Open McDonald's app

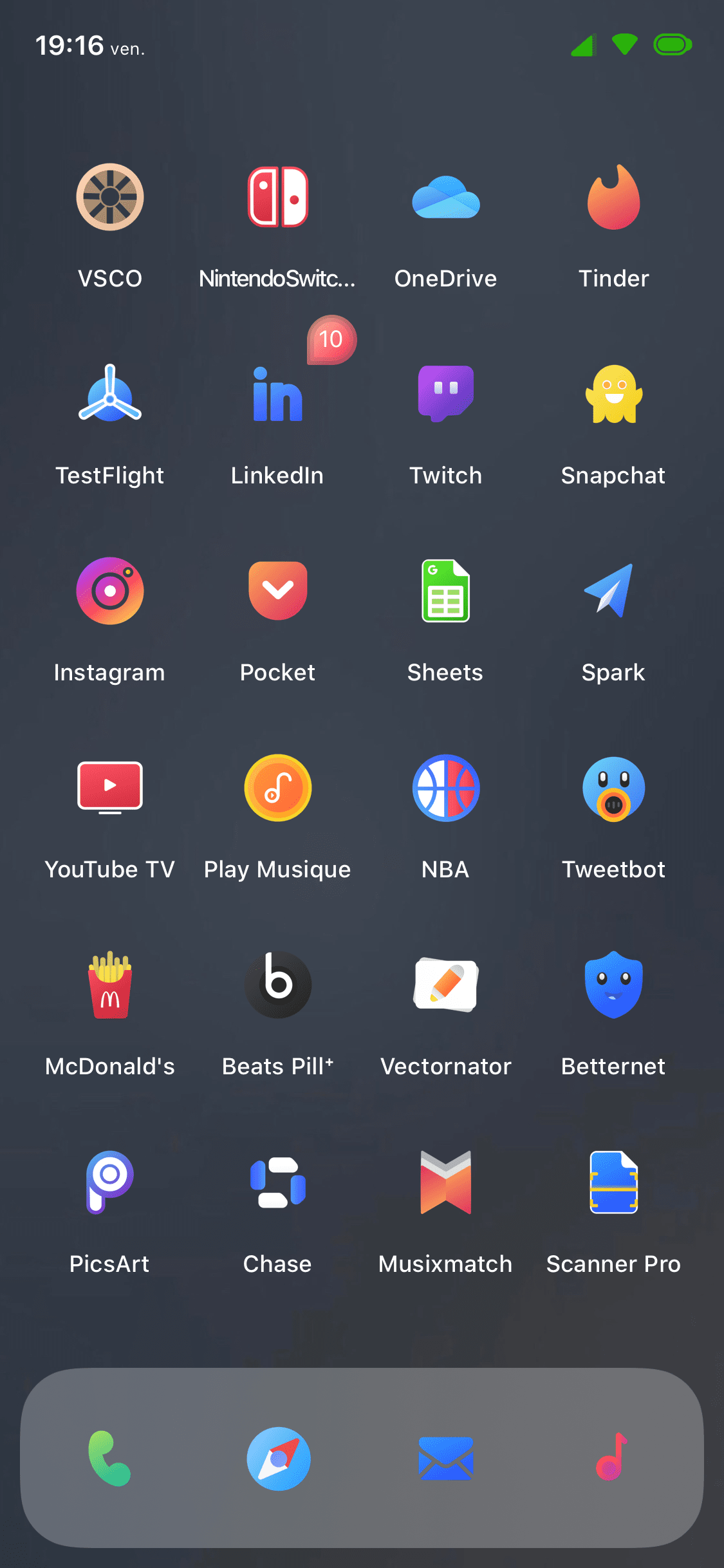coord(110,985)
